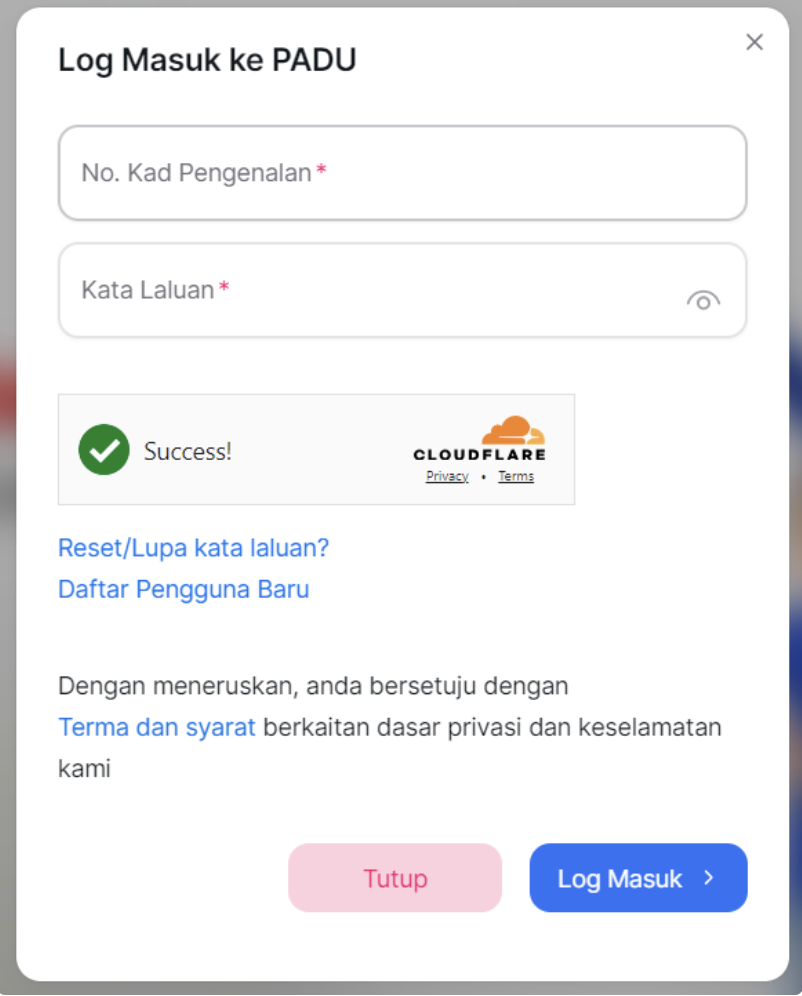Open Reset/Lupa kata laluan link
Image resolution: width=802 pixels, height=996 pixels.
[x=193, y=548]
